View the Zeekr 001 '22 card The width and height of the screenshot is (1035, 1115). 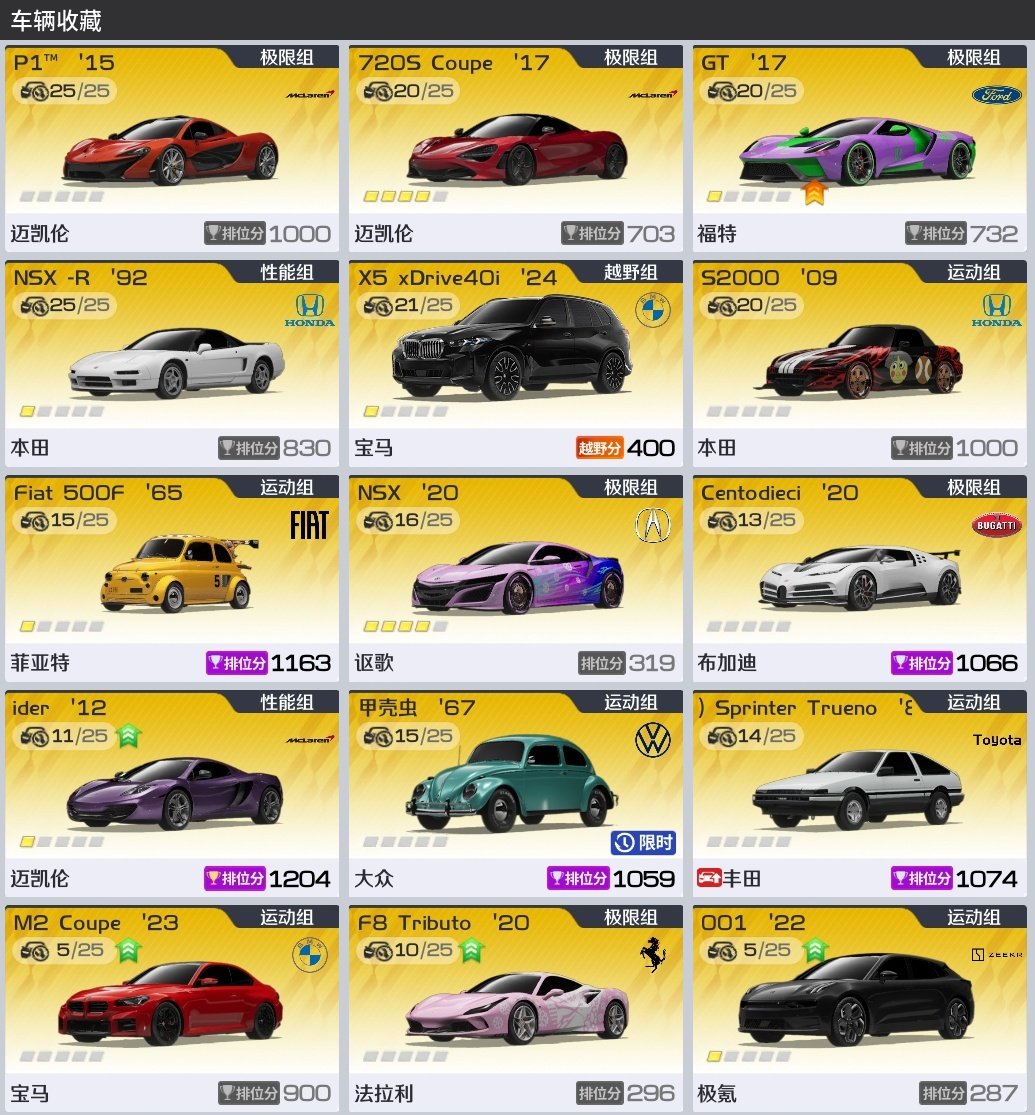pos(859,1008)
